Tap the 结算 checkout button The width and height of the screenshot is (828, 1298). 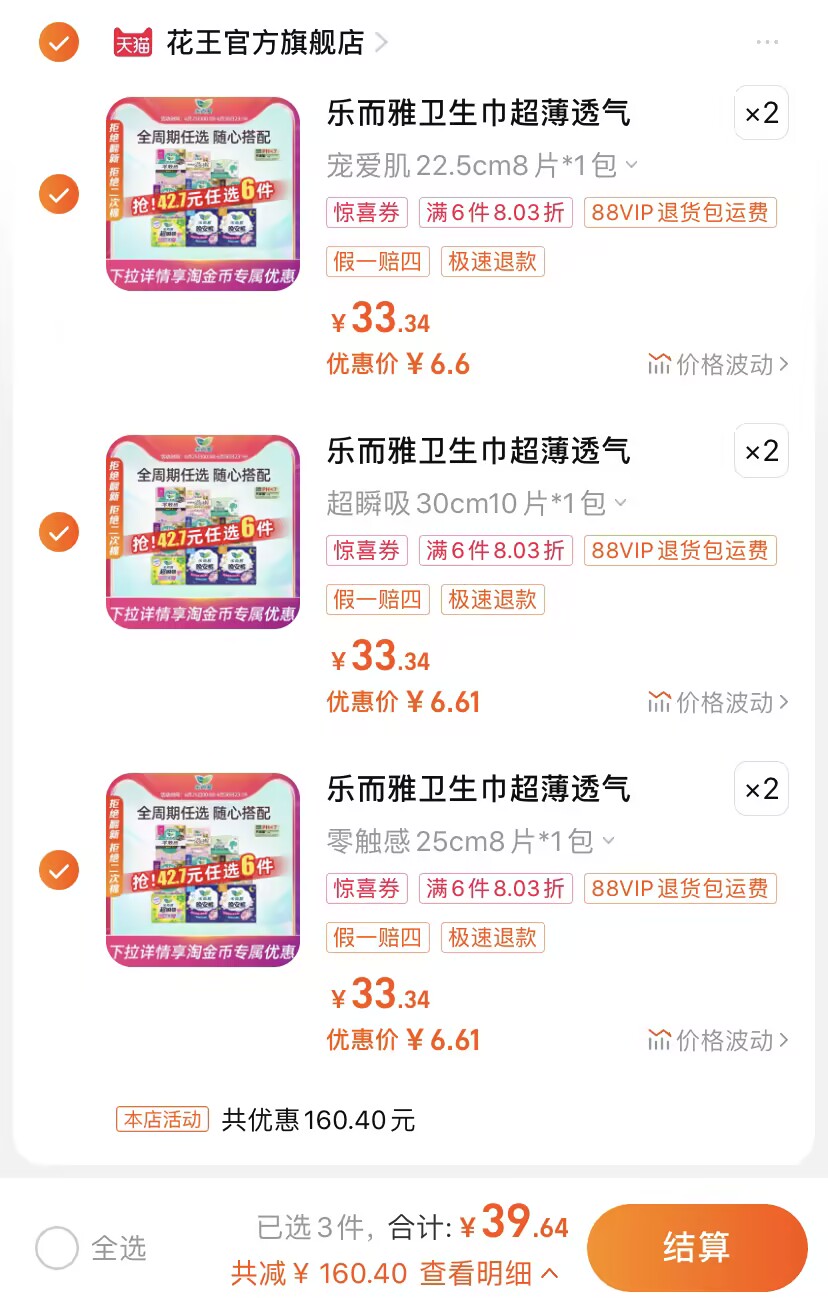pyautogui.click(x=696, y=1245)
